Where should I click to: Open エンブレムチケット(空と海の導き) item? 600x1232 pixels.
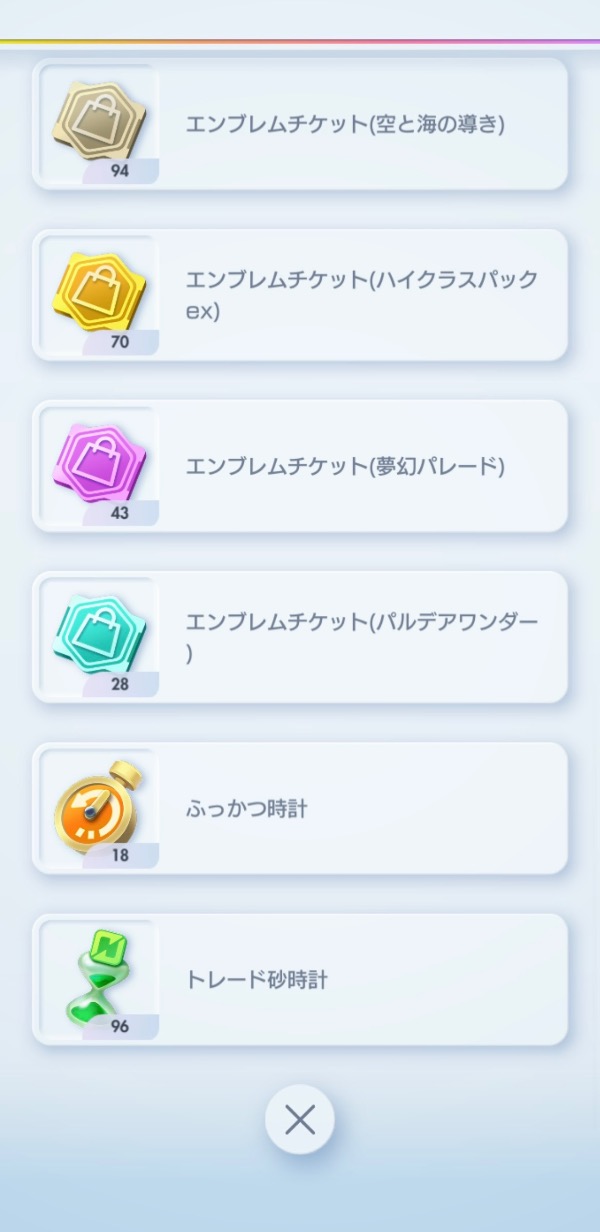[x=300, y=124]
